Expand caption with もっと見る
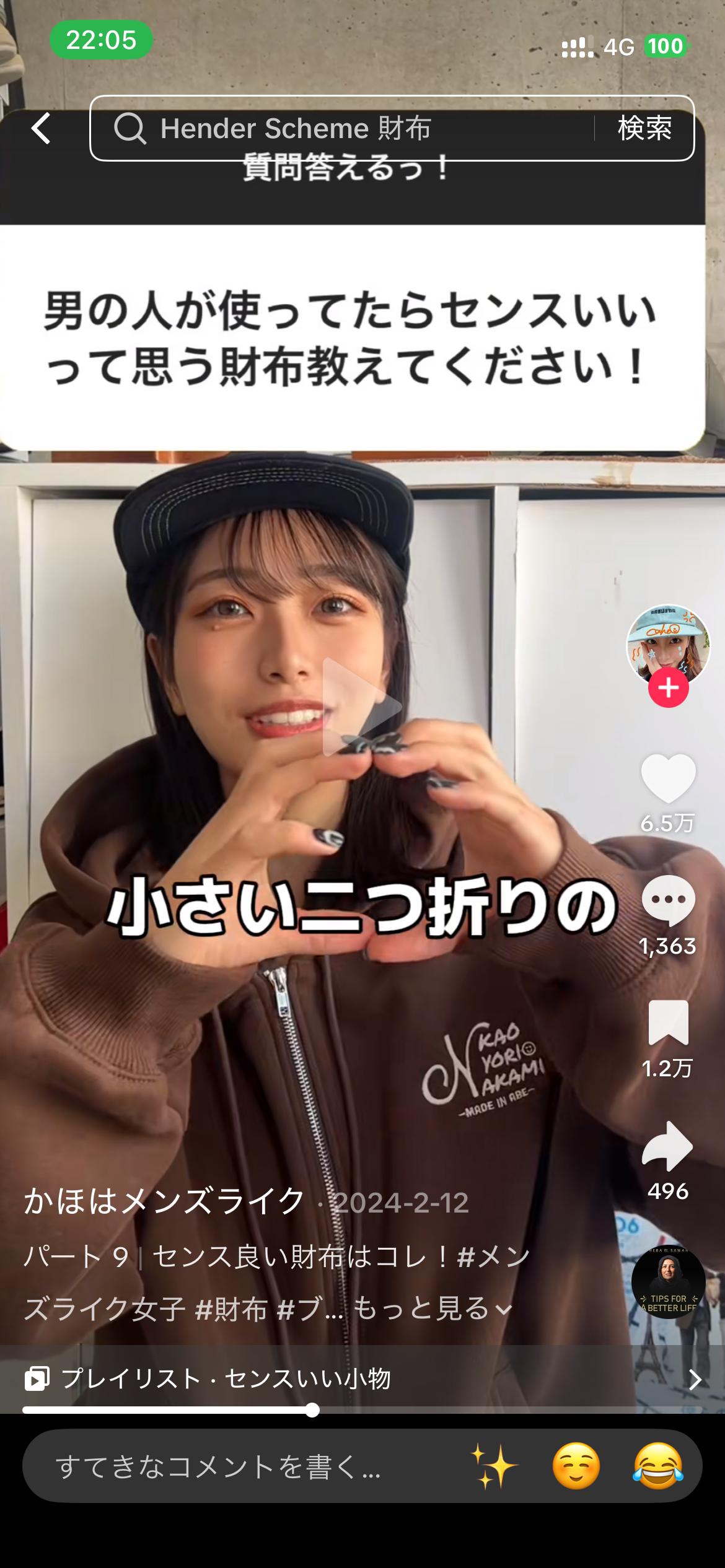This screenshot has height=1568, width=725. coord(432,1309)
